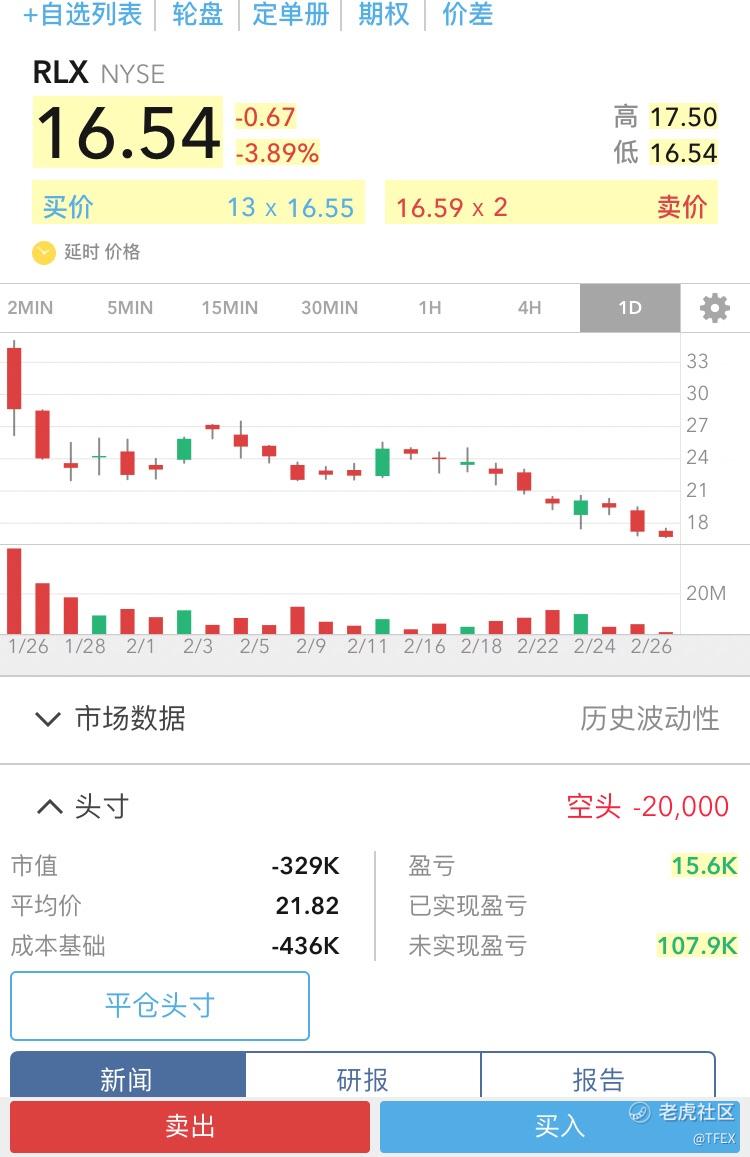Select the 1D chart interval

click(629, 308)
